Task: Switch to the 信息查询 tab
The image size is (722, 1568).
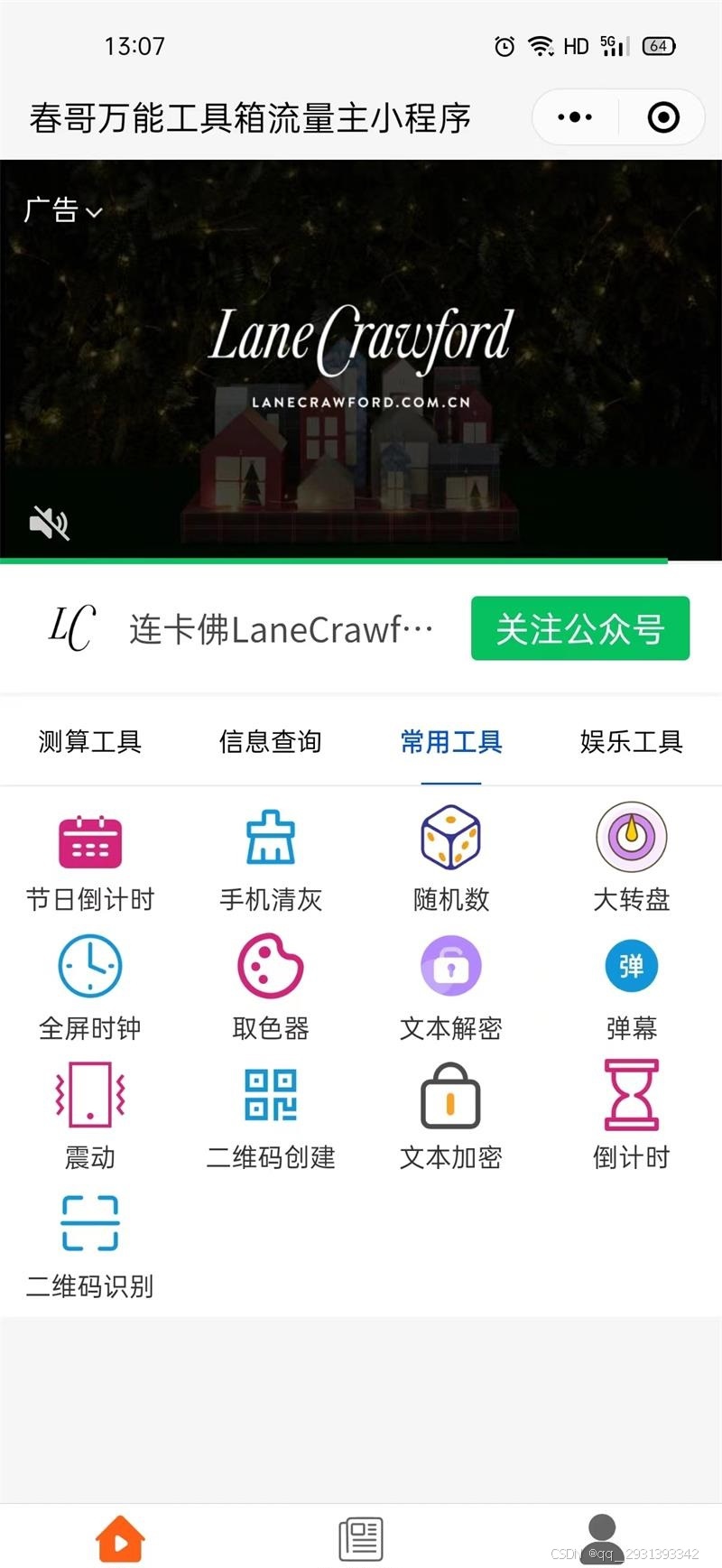Action: click(x=271, y=742)
